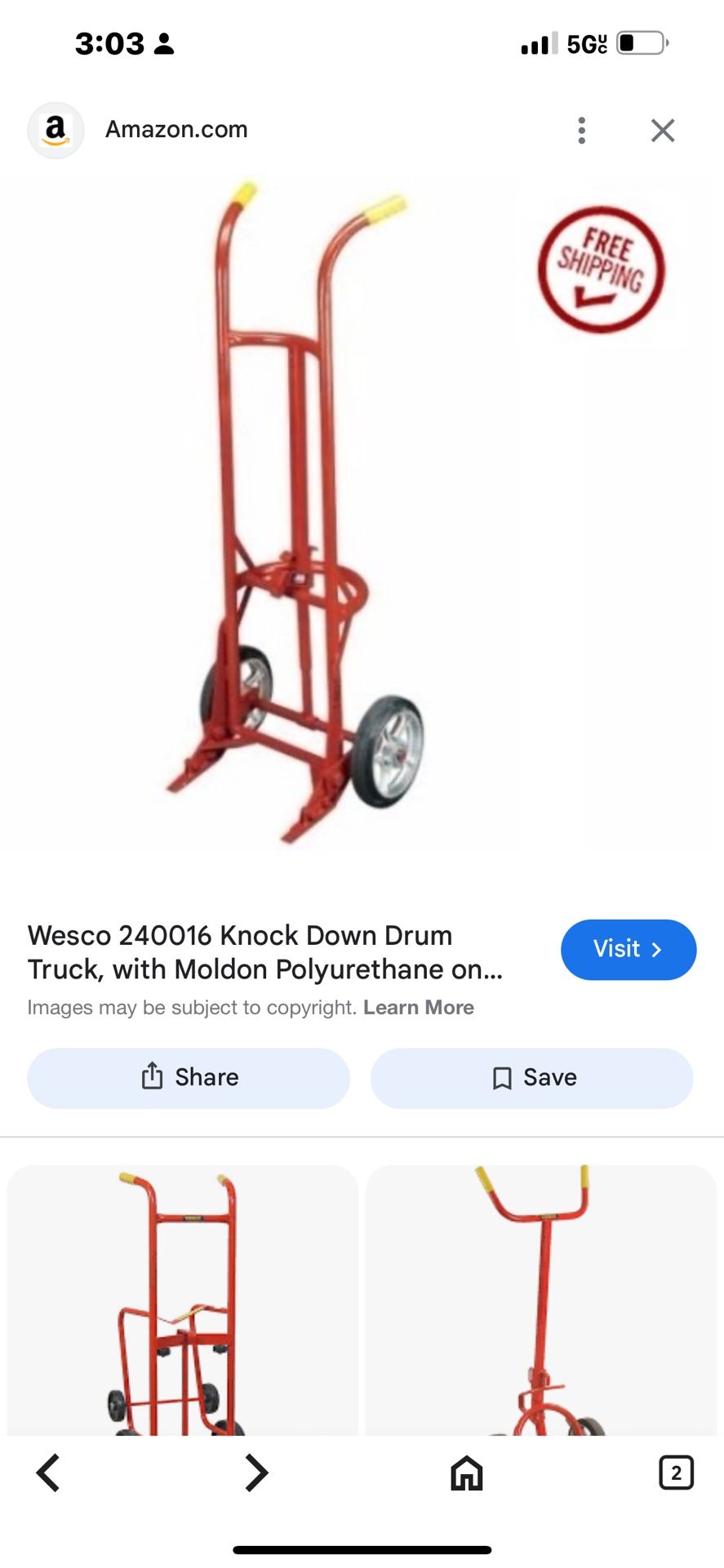Open the Amazon.com favicon icon

(56, 130)
